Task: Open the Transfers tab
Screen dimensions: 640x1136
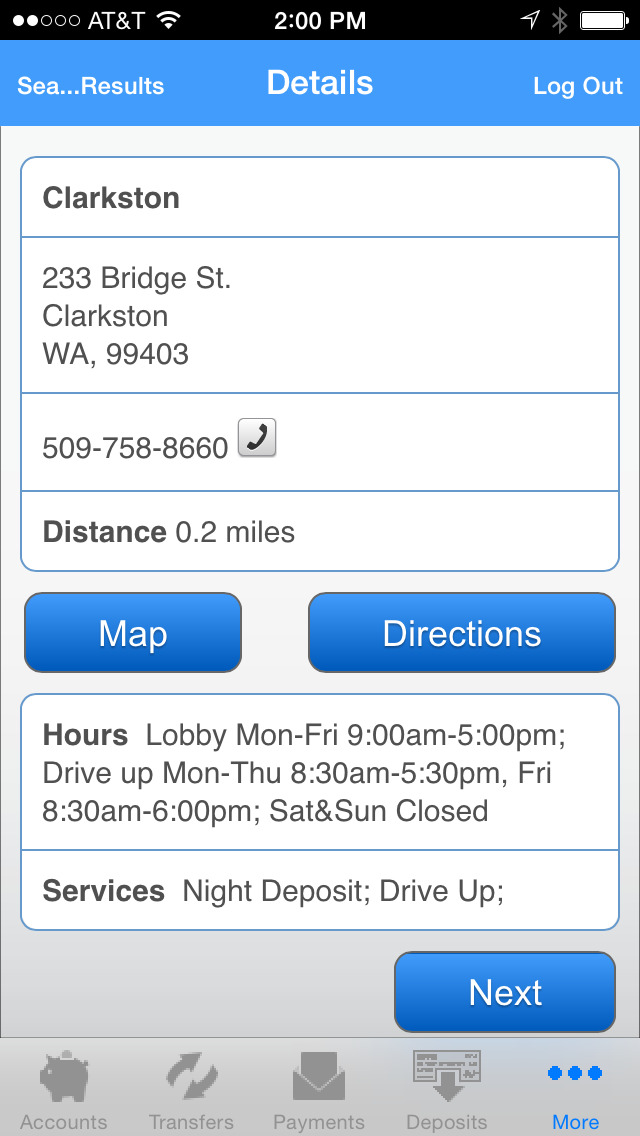Action: coord(191,1090)
